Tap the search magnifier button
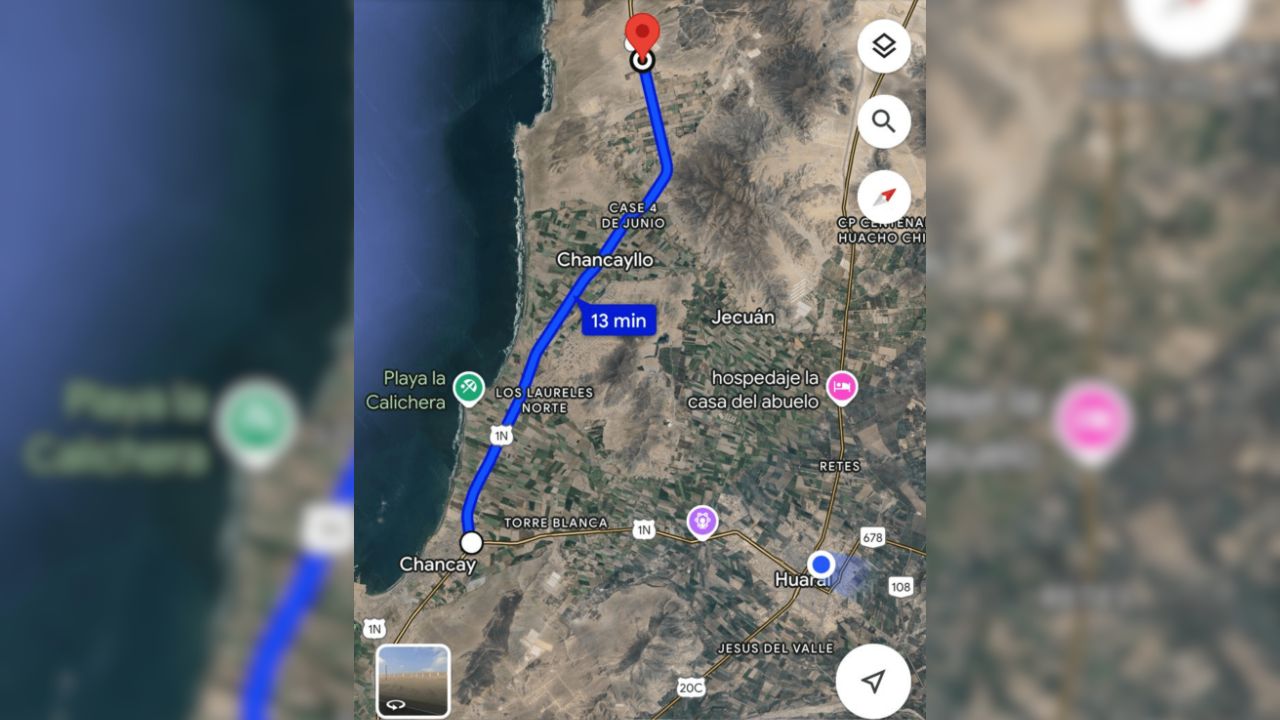This screenshot has height=720, width=1280. 883,122
